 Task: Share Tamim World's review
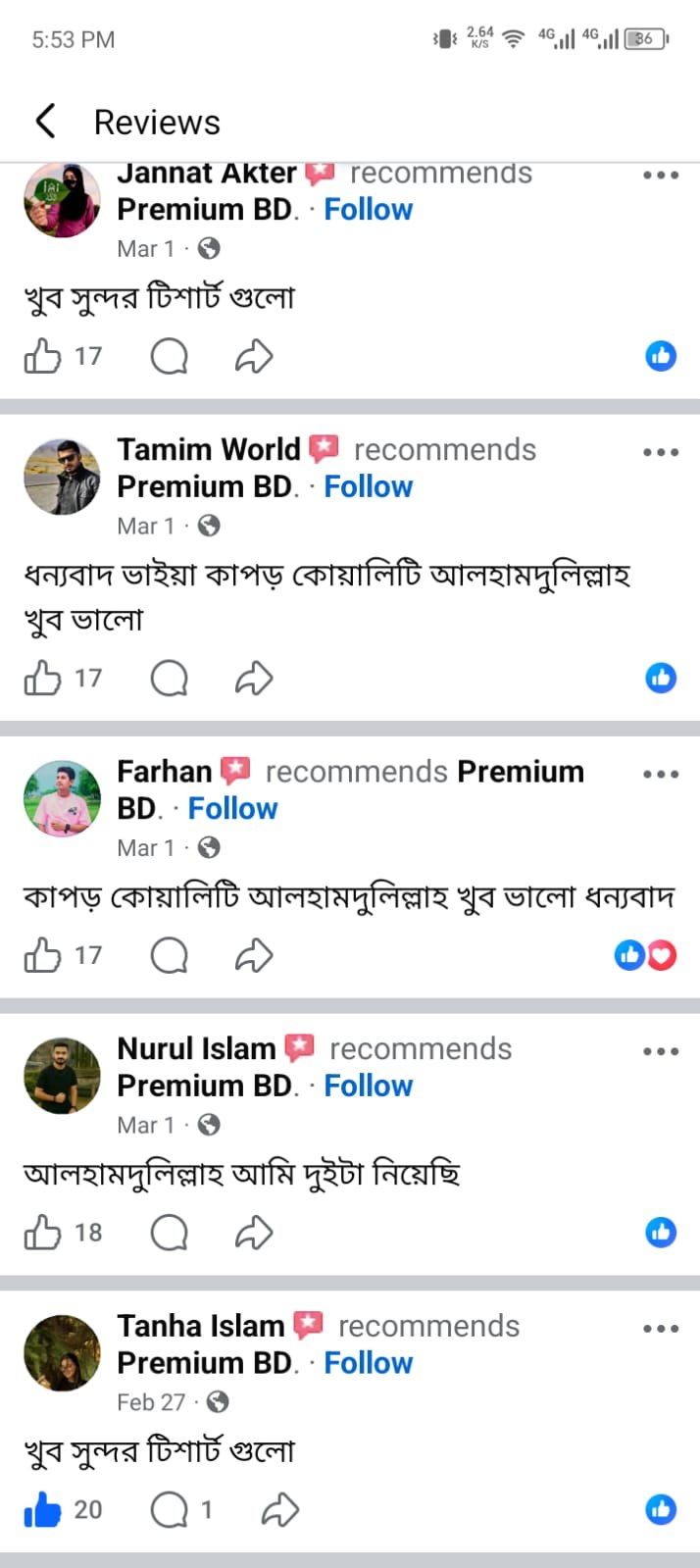click(x=254, y=678)
